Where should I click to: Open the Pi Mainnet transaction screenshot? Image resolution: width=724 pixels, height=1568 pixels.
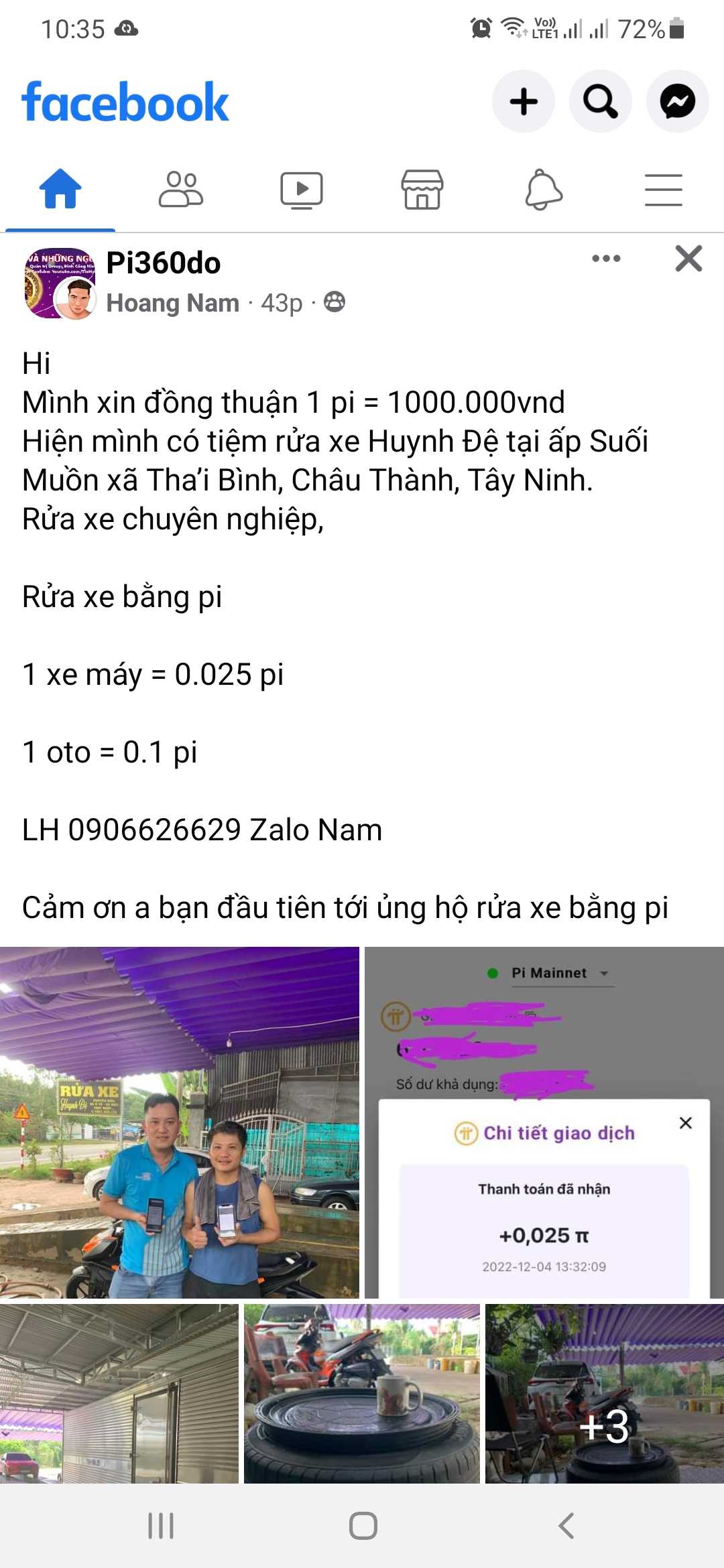tap(544, 1122)
